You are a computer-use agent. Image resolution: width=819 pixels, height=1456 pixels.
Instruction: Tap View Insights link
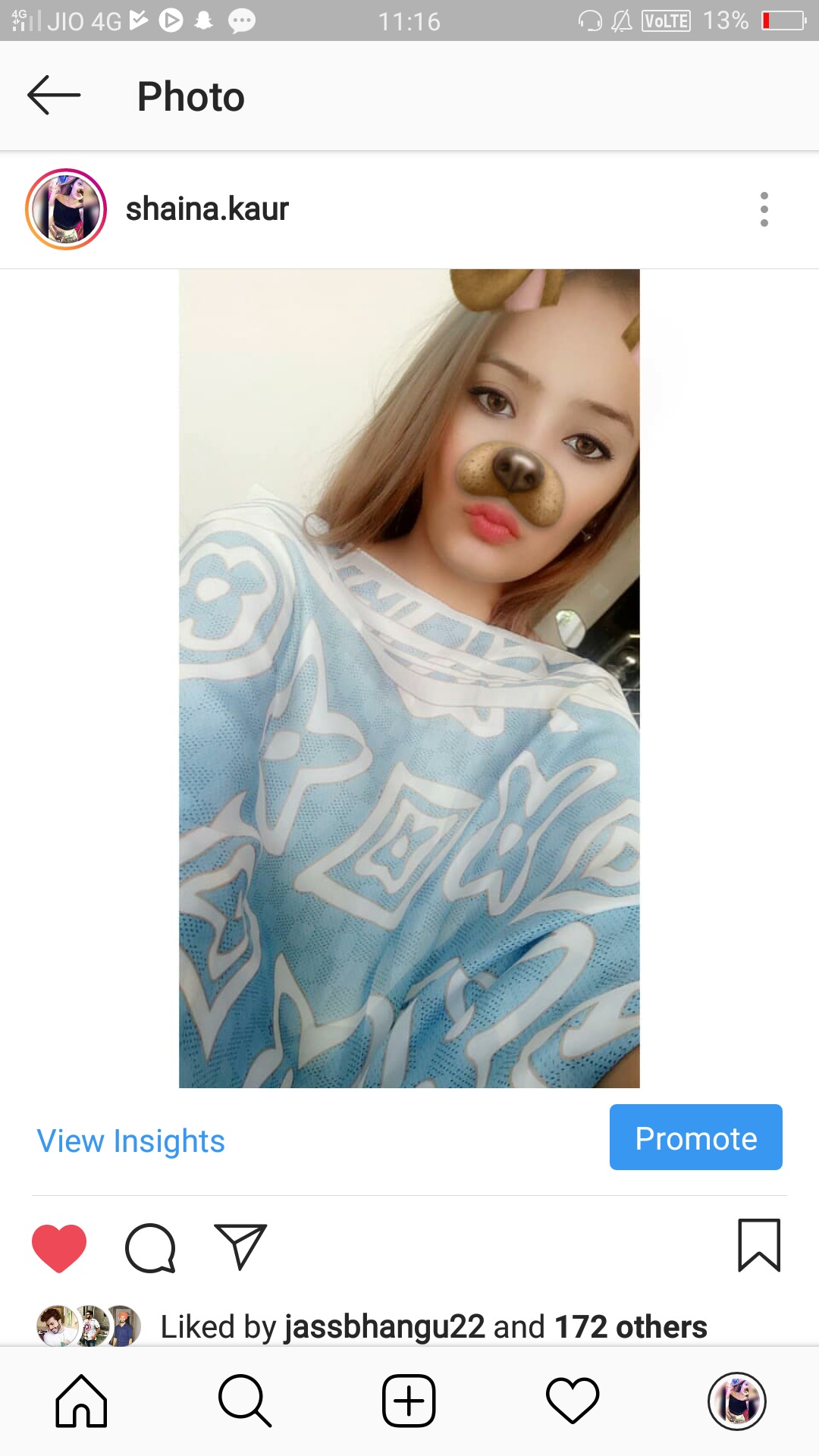(131, 1141)
